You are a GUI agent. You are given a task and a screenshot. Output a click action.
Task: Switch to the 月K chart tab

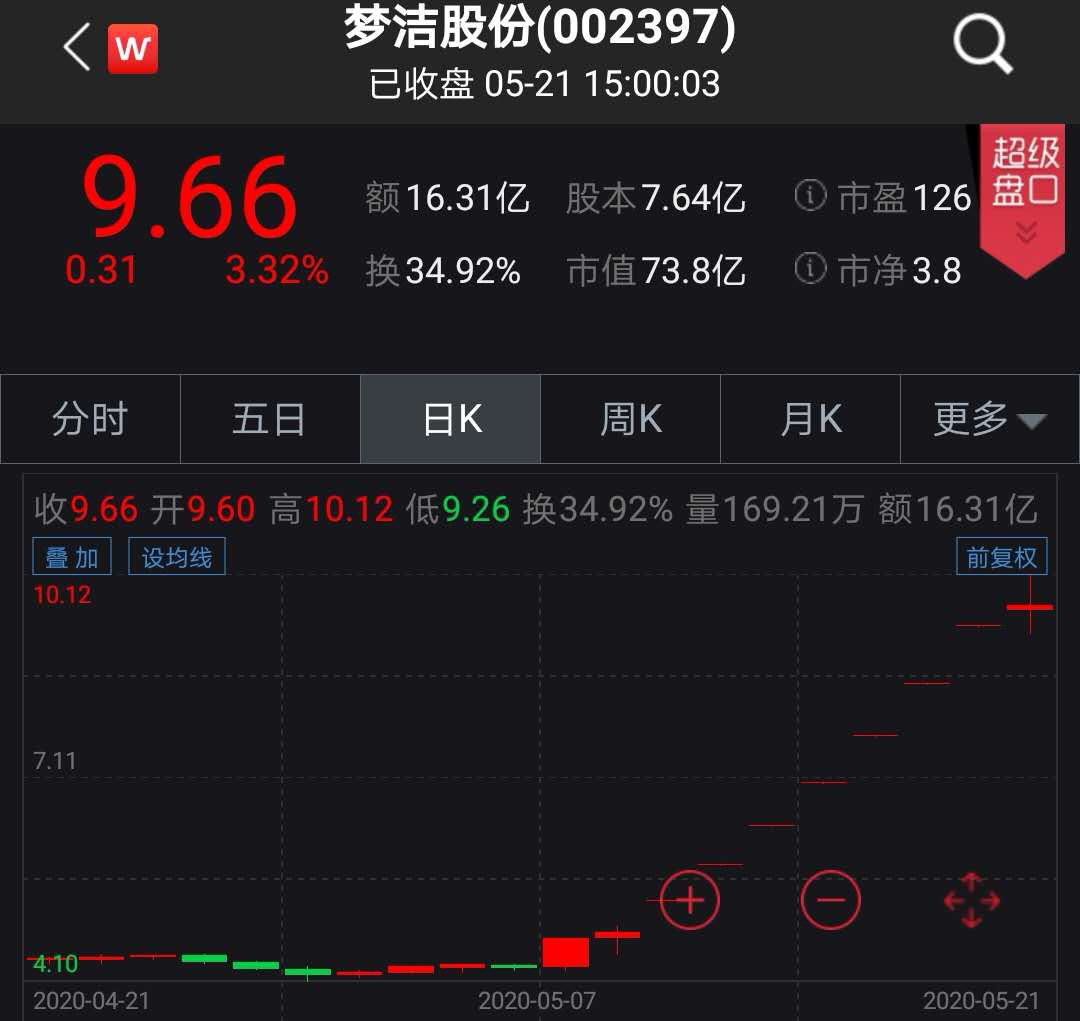coord(810,419)
